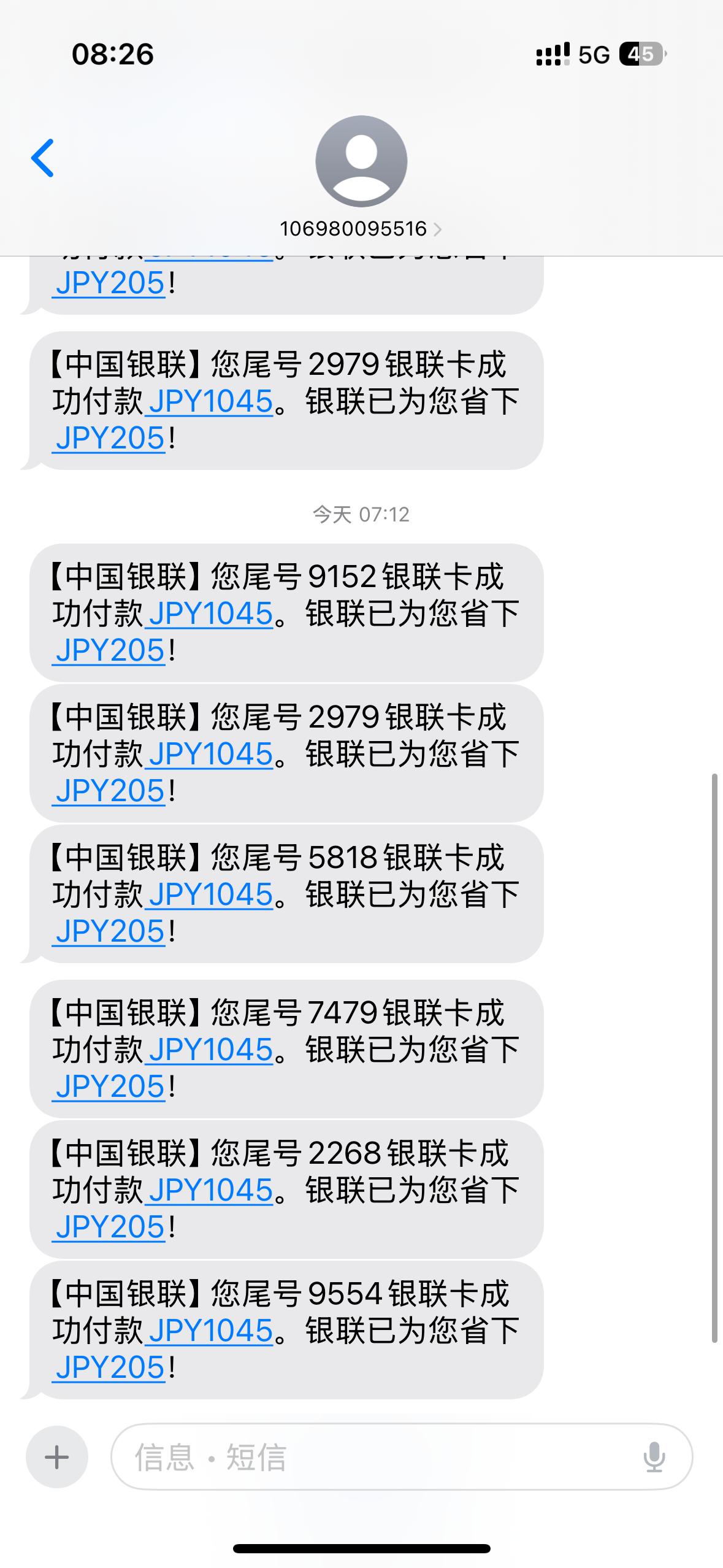The height and width of the screenshot is (1568, 723).
Task: Tap the JPY205 link in the 9554 card message
Action: click(109, 1367)
